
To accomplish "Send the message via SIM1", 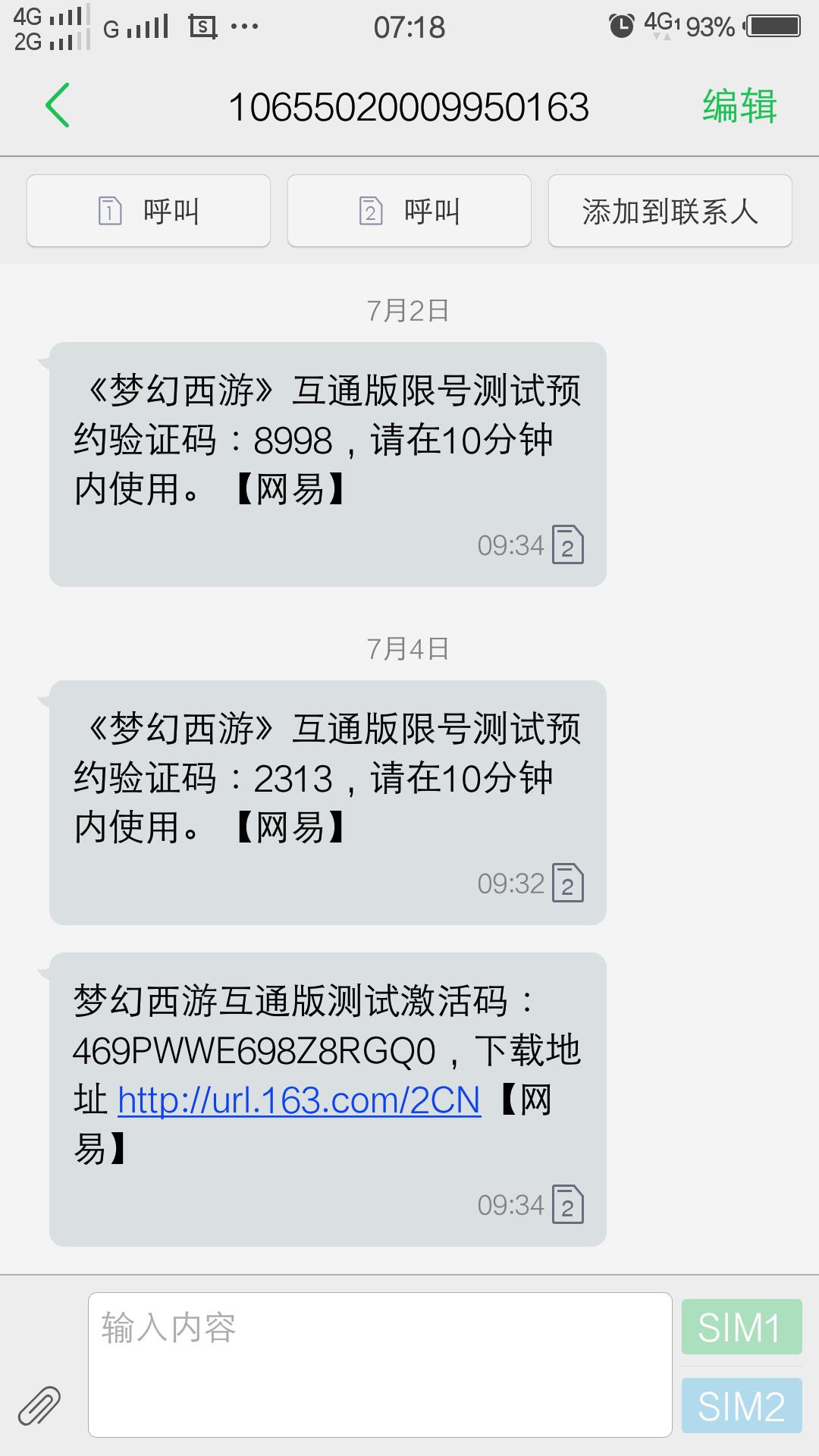I will pyautogui.click(x=741, y=1327).
